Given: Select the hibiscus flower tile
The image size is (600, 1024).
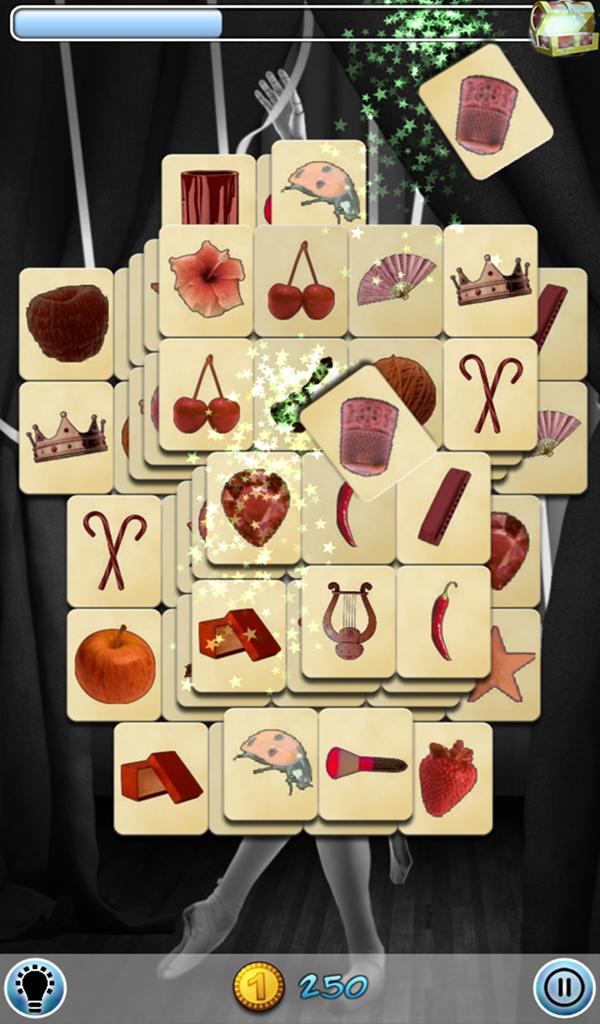Looking at the screenshot, I should 206,279.
